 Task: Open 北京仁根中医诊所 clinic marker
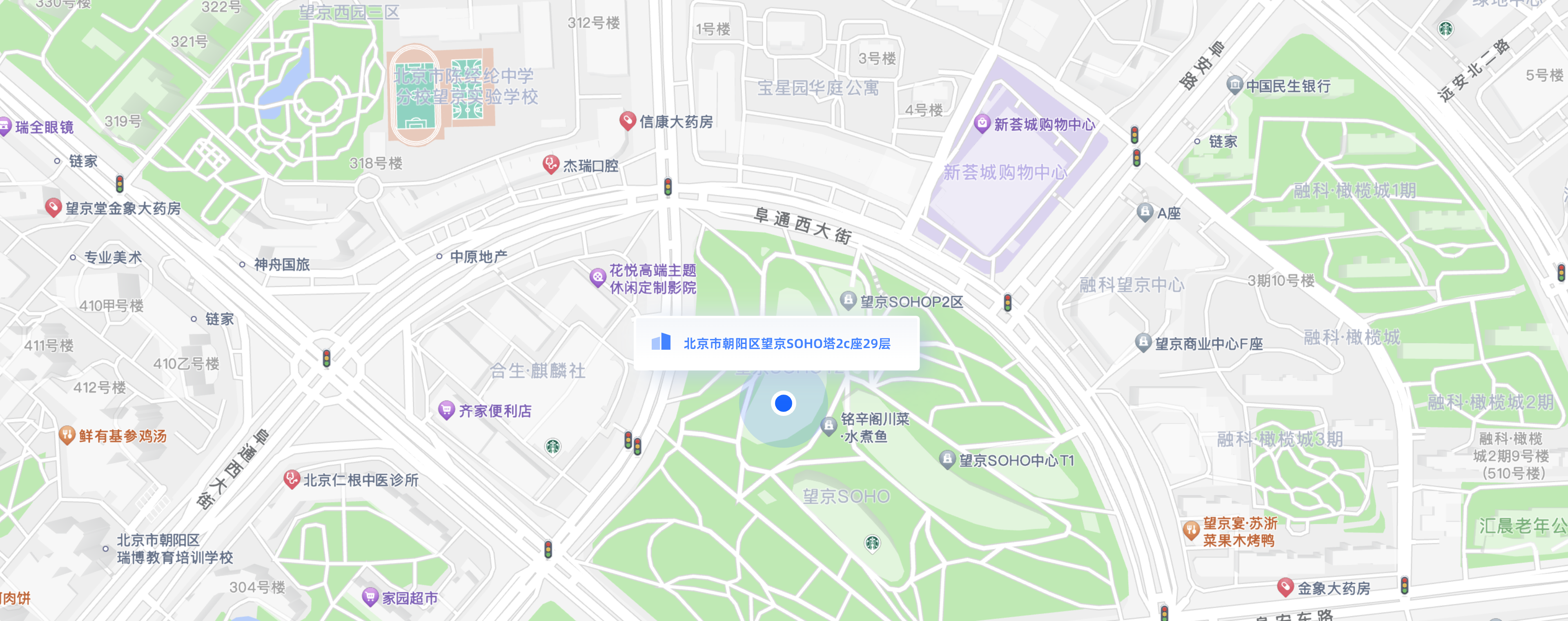[292, 479]
